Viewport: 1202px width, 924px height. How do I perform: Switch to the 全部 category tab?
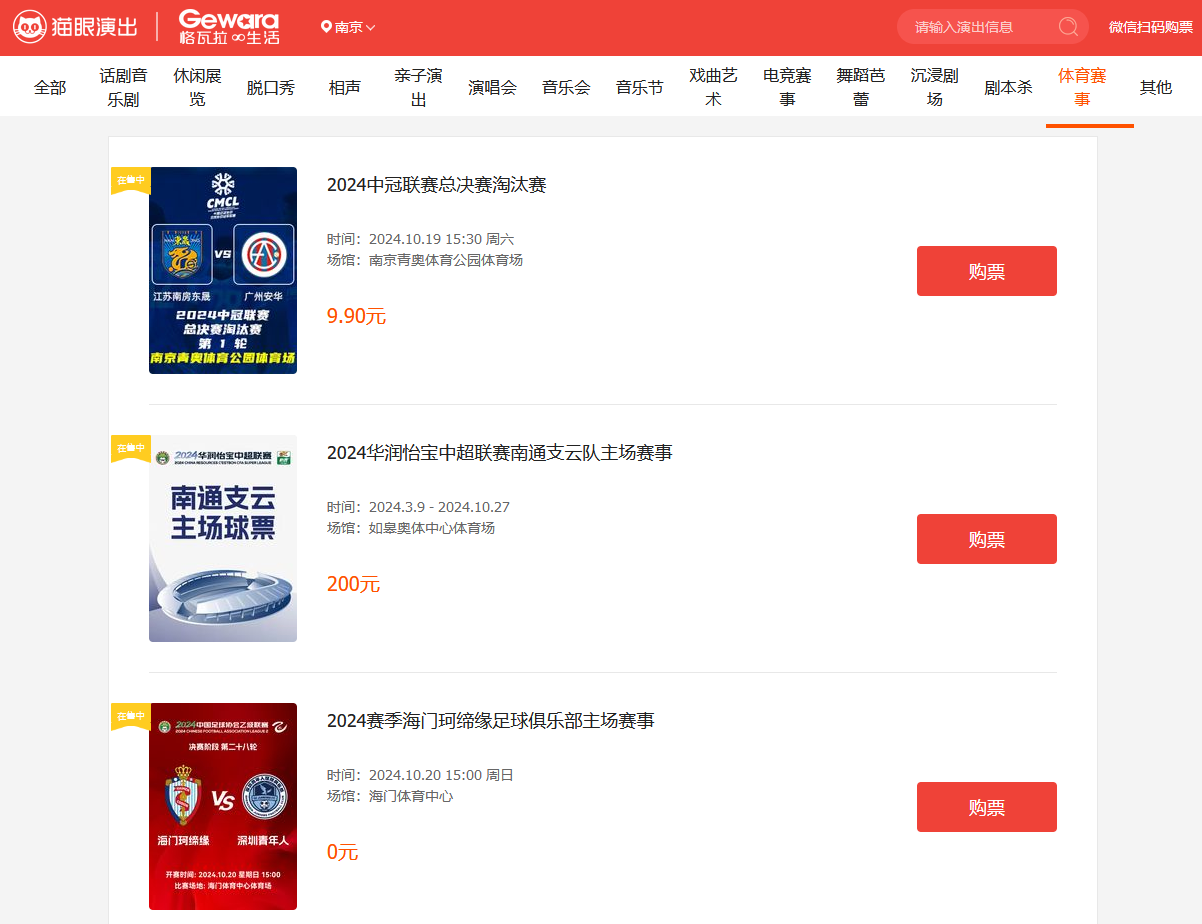point(50,88)
